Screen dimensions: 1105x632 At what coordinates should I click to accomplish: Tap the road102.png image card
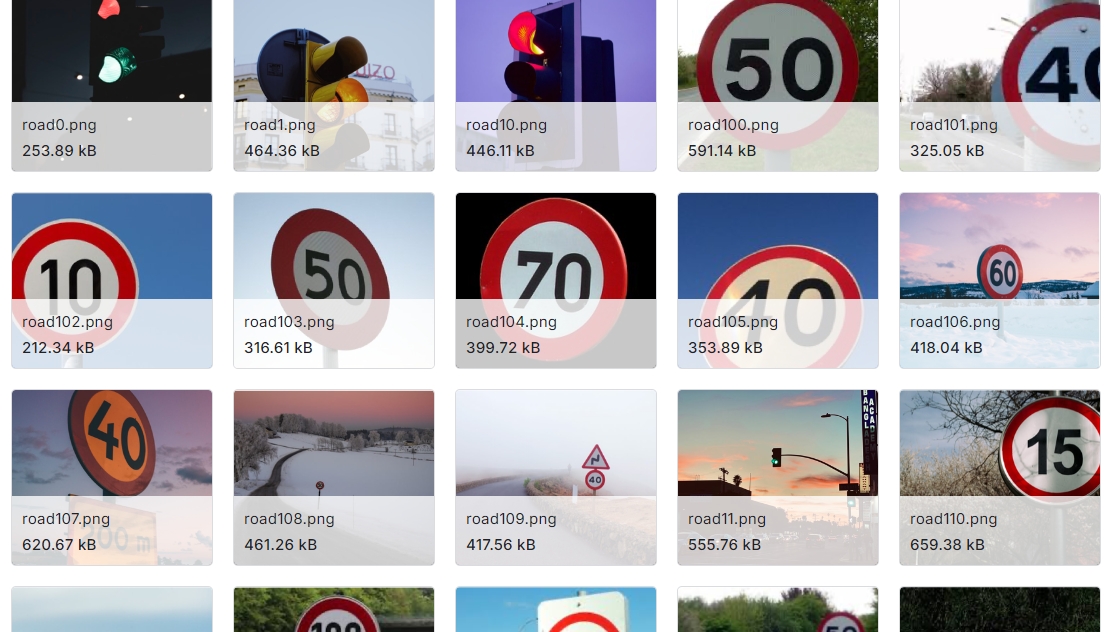pyautogui.click(x=112, y=280)
